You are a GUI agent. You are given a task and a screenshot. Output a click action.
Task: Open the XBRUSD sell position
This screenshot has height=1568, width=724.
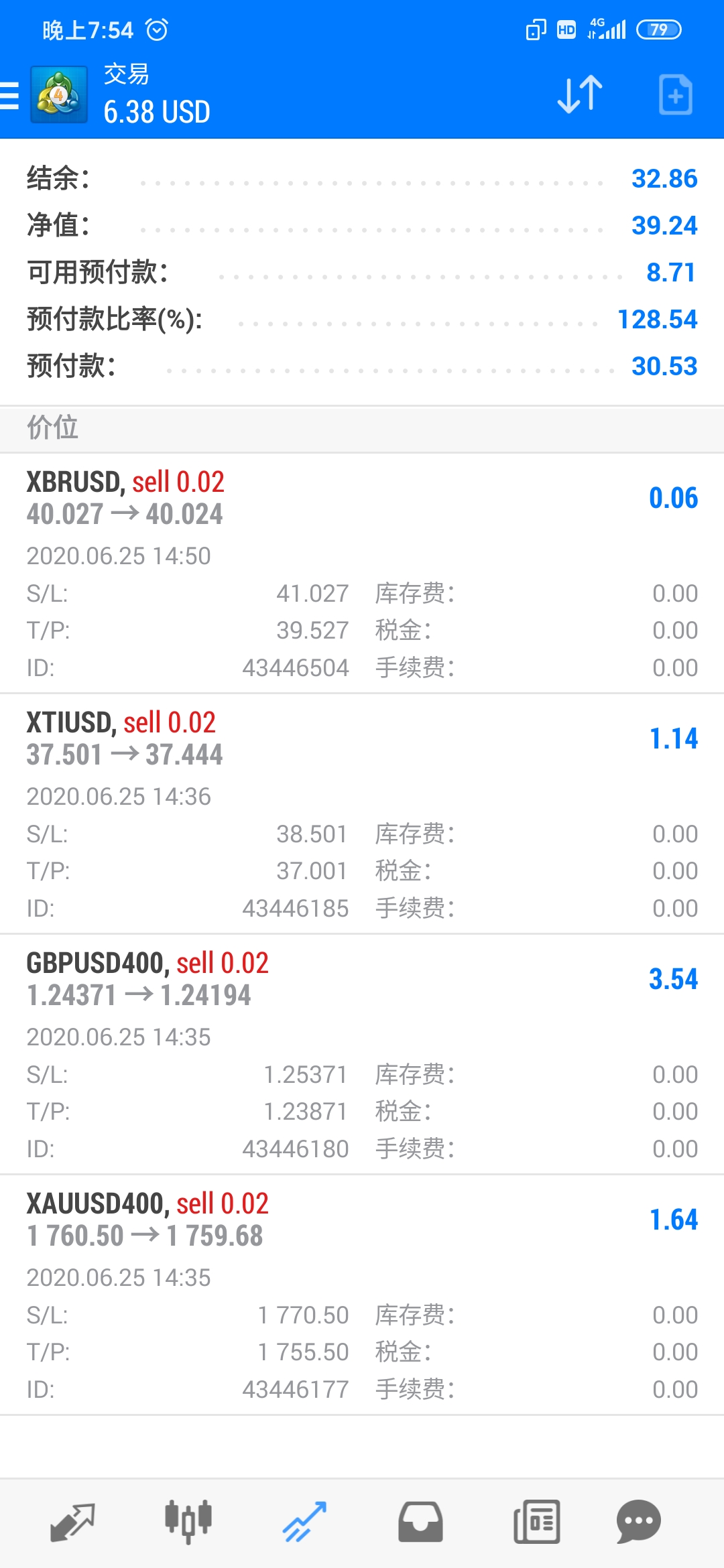[362, 574]
